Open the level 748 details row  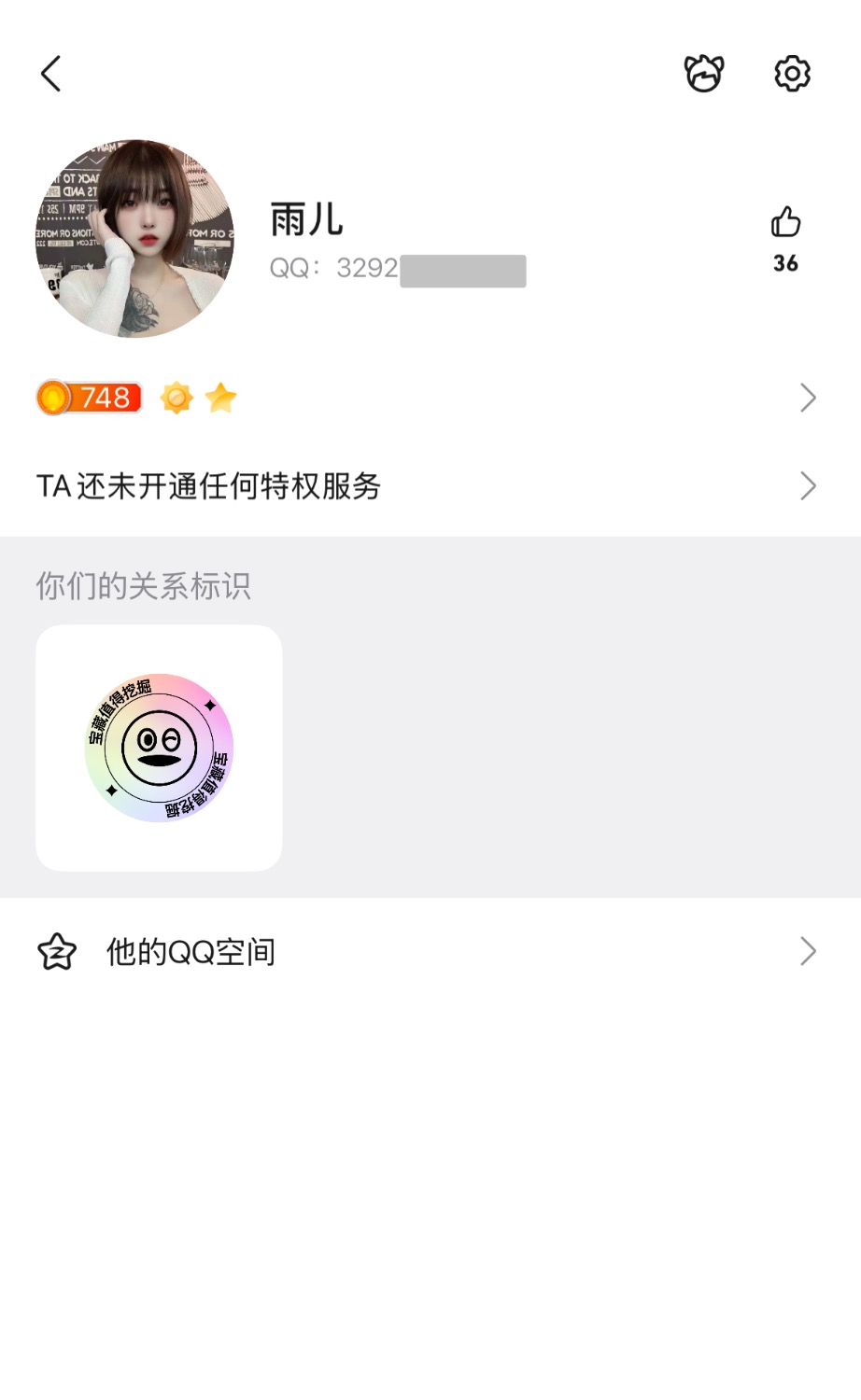(x=430, y=399)
